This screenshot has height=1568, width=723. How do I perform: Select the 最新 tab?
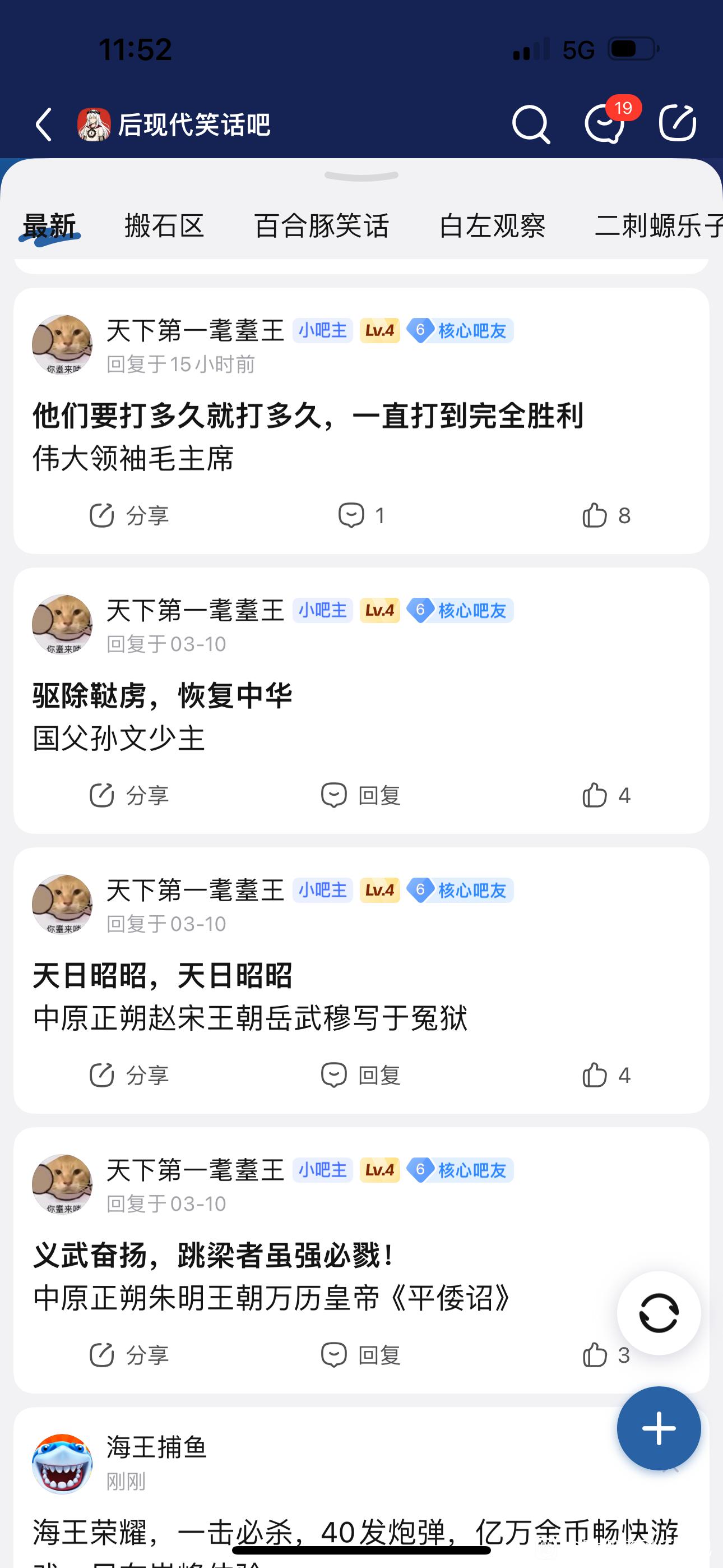coord(49,226)
